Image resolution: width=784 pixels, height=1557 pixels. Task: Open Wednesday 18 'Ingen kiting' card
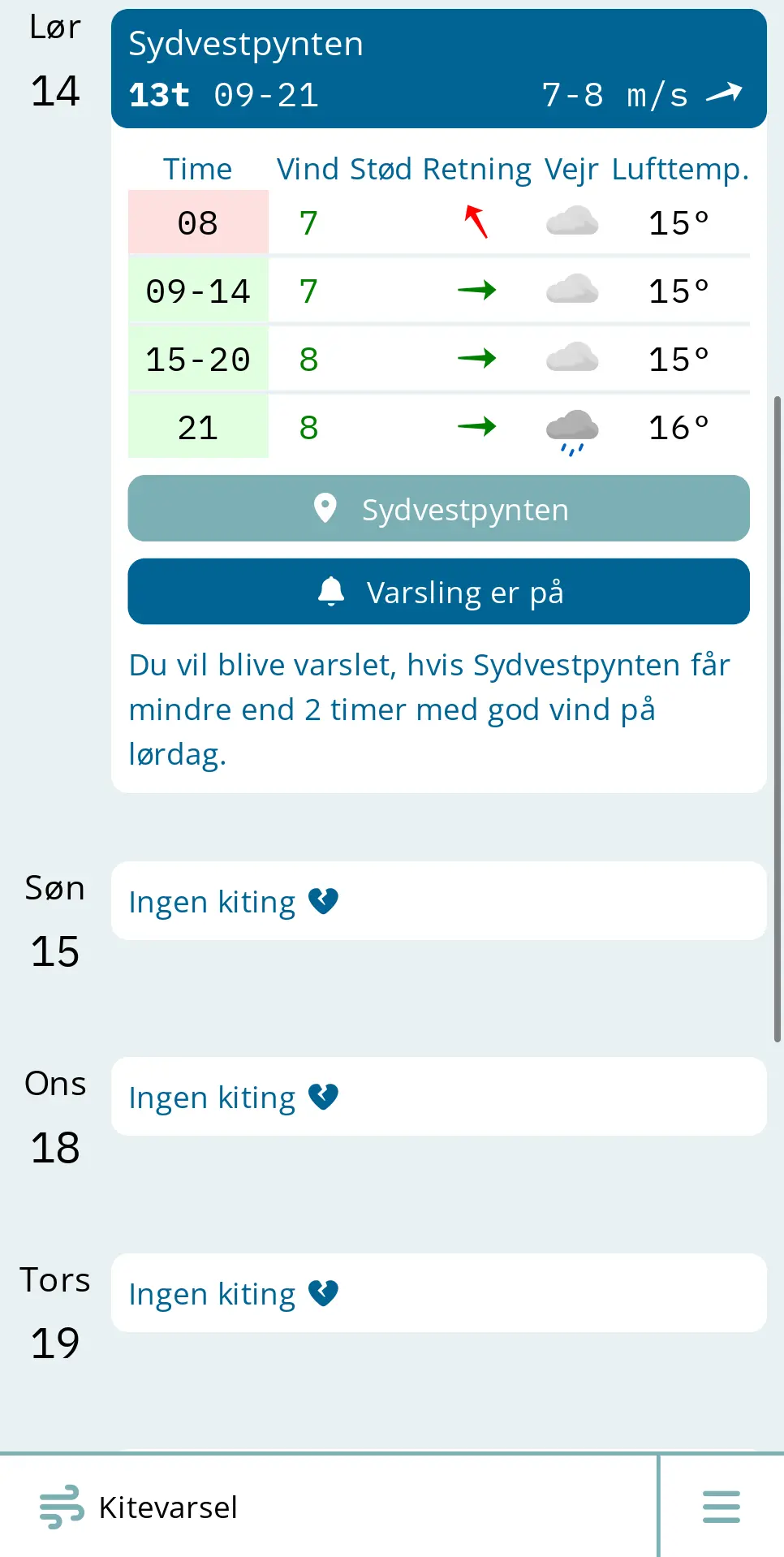438,1097
